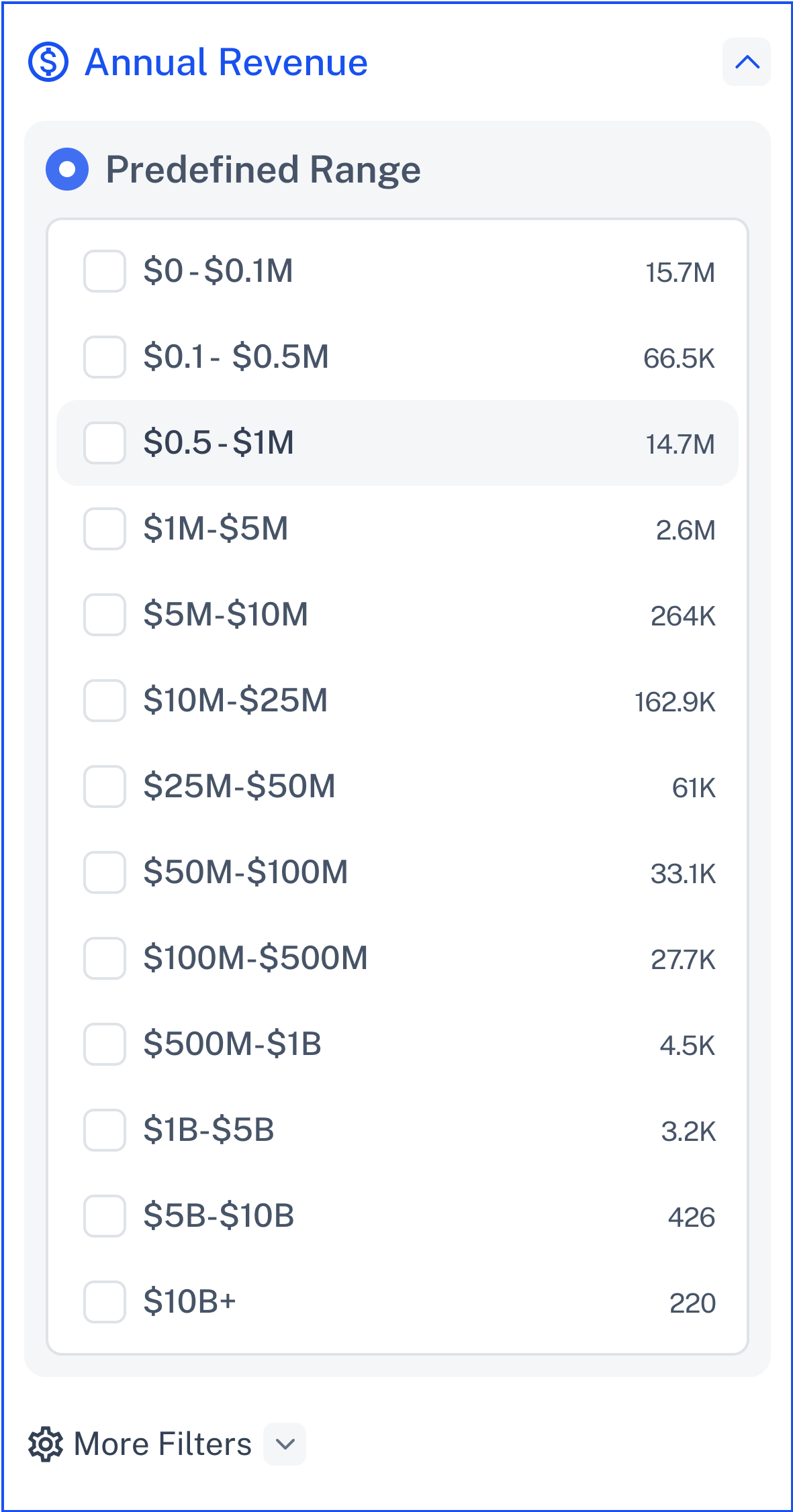Select the $100M-$500M range checkbox
793x1512 pixels.
pos(105,958)
